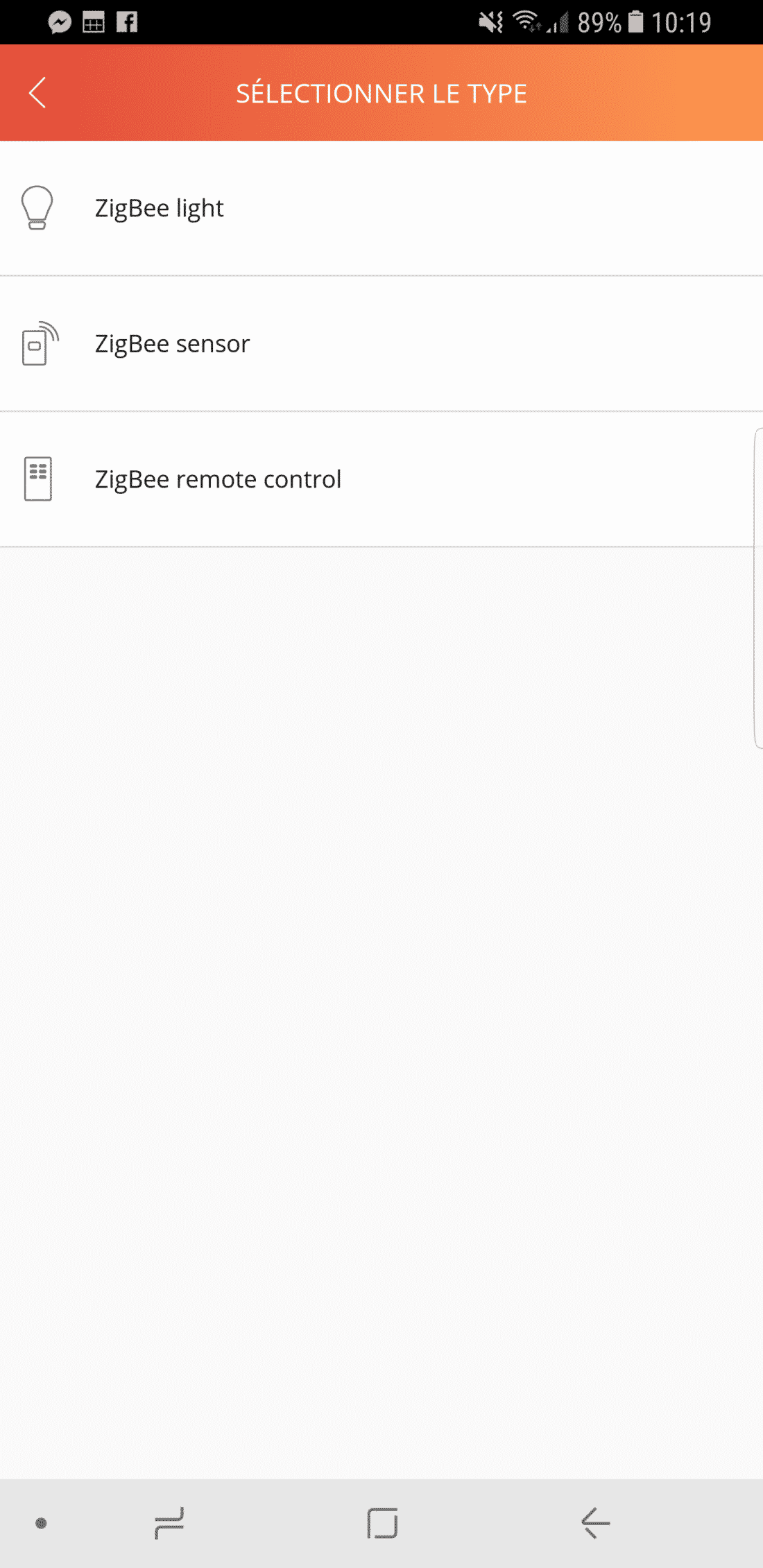This screenshot has width=763, height=1568.
Task: Choose ZigBee sensor type
Action: click(x=381, y=344)
